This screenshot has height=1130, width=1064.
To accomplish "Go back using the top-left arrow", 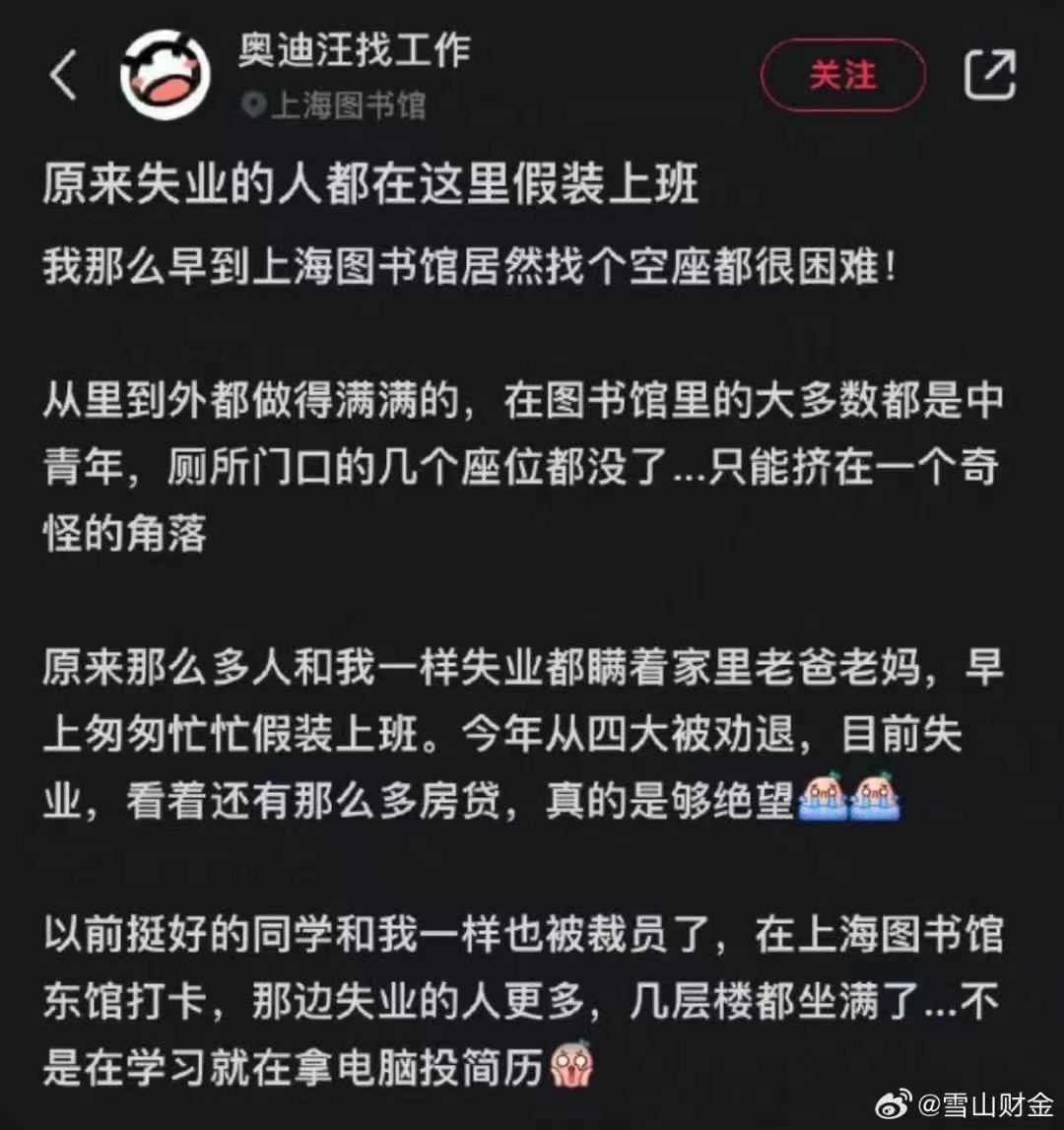I will [63, 76].
